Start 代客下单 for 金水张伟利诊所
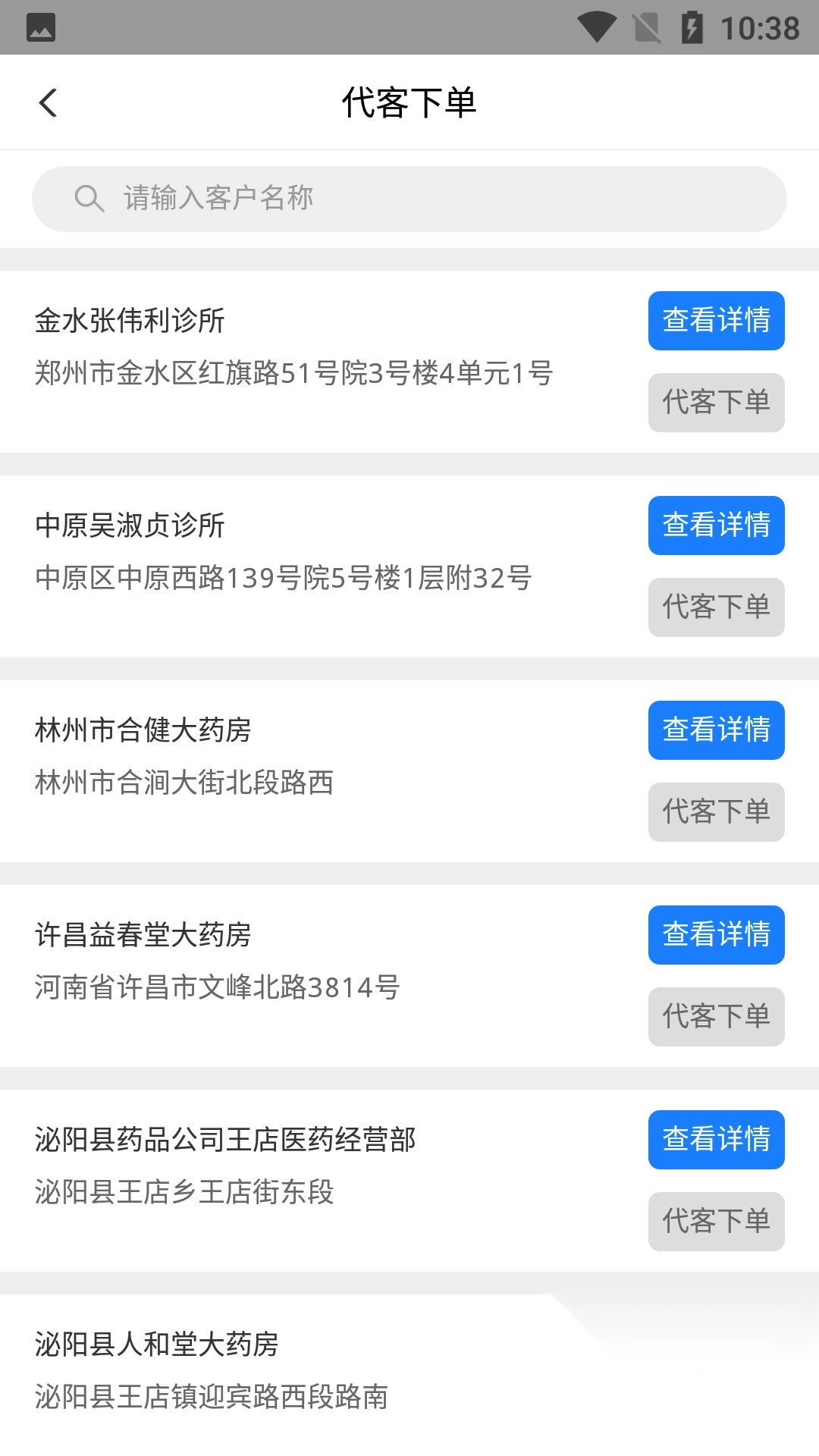819x1456 pixels. point(716,403)
